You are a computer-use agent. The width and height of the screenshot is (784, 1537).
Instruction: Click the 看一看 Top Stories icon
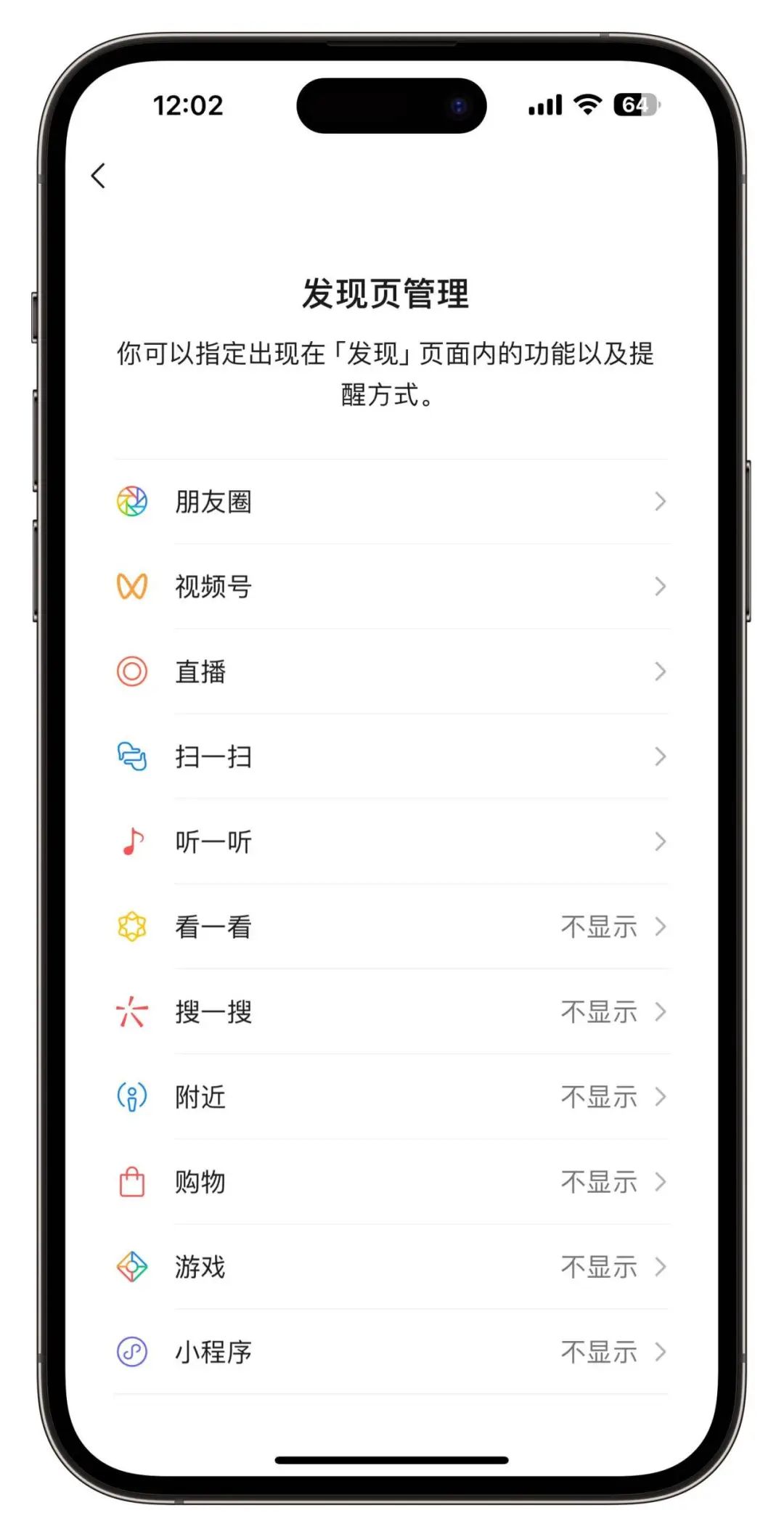131,926
